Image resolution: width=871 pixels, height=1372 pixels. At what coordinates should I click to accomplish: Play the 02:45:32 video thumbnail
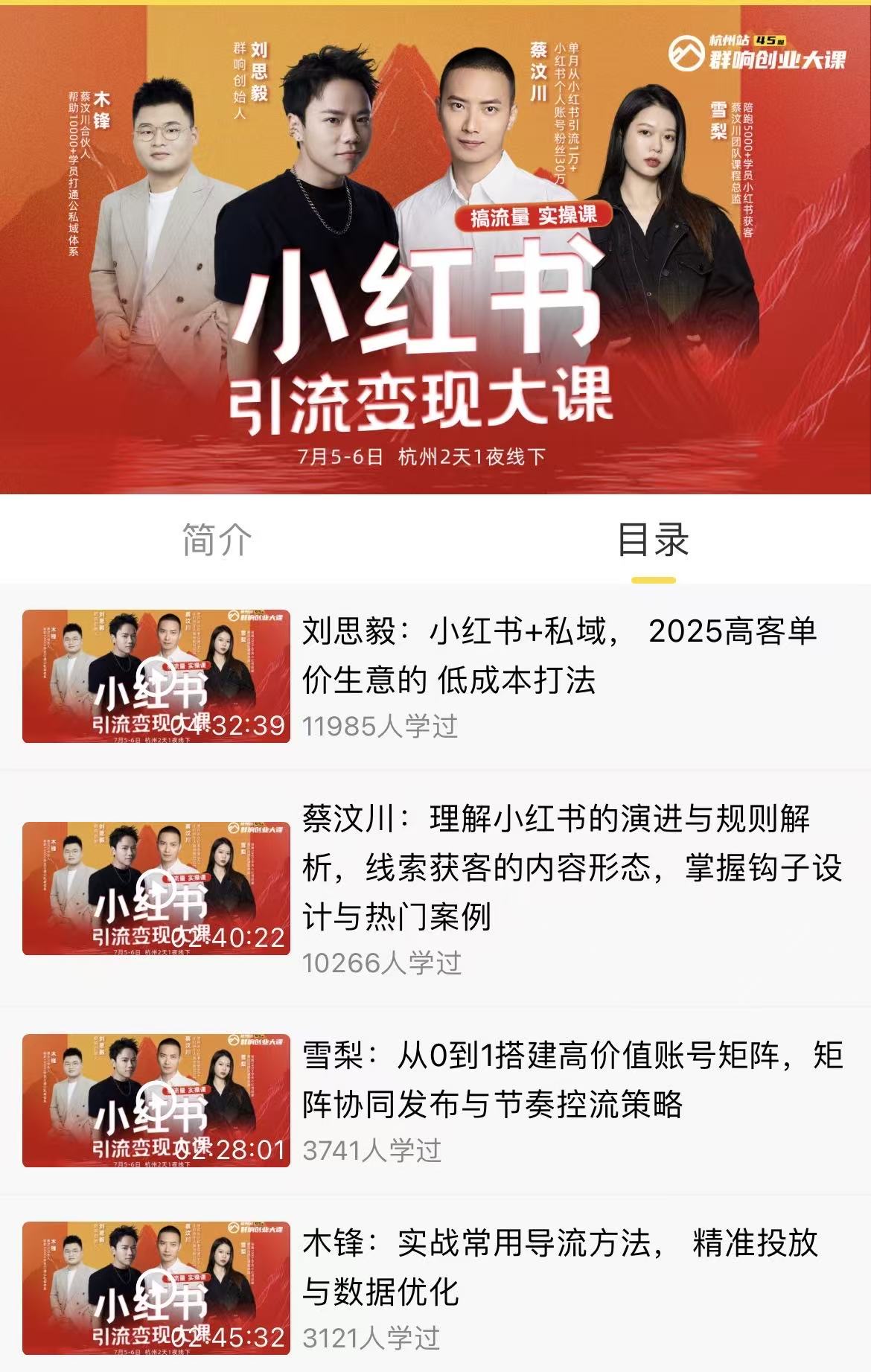156,1288
